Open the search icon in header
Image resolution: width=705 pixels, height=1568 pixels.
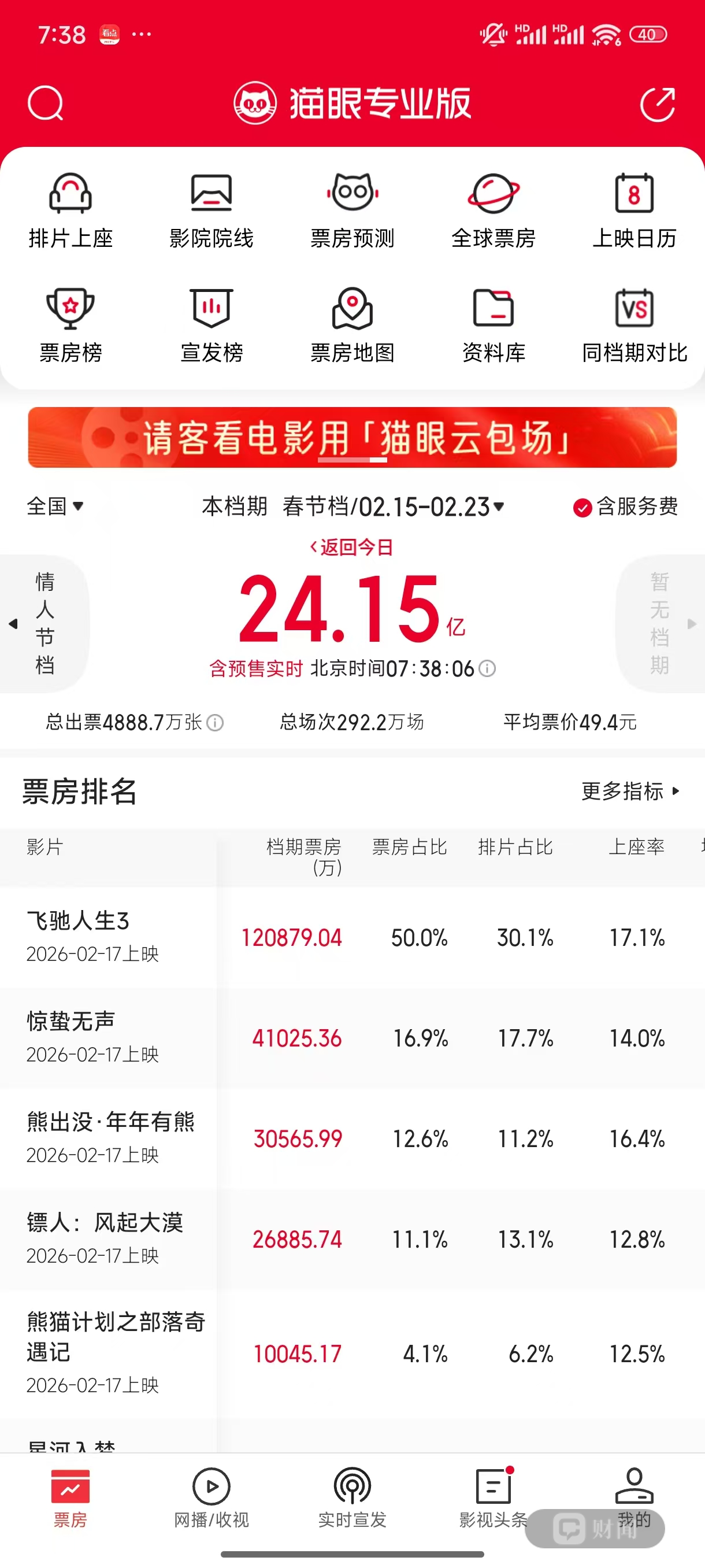click(46, 103)
